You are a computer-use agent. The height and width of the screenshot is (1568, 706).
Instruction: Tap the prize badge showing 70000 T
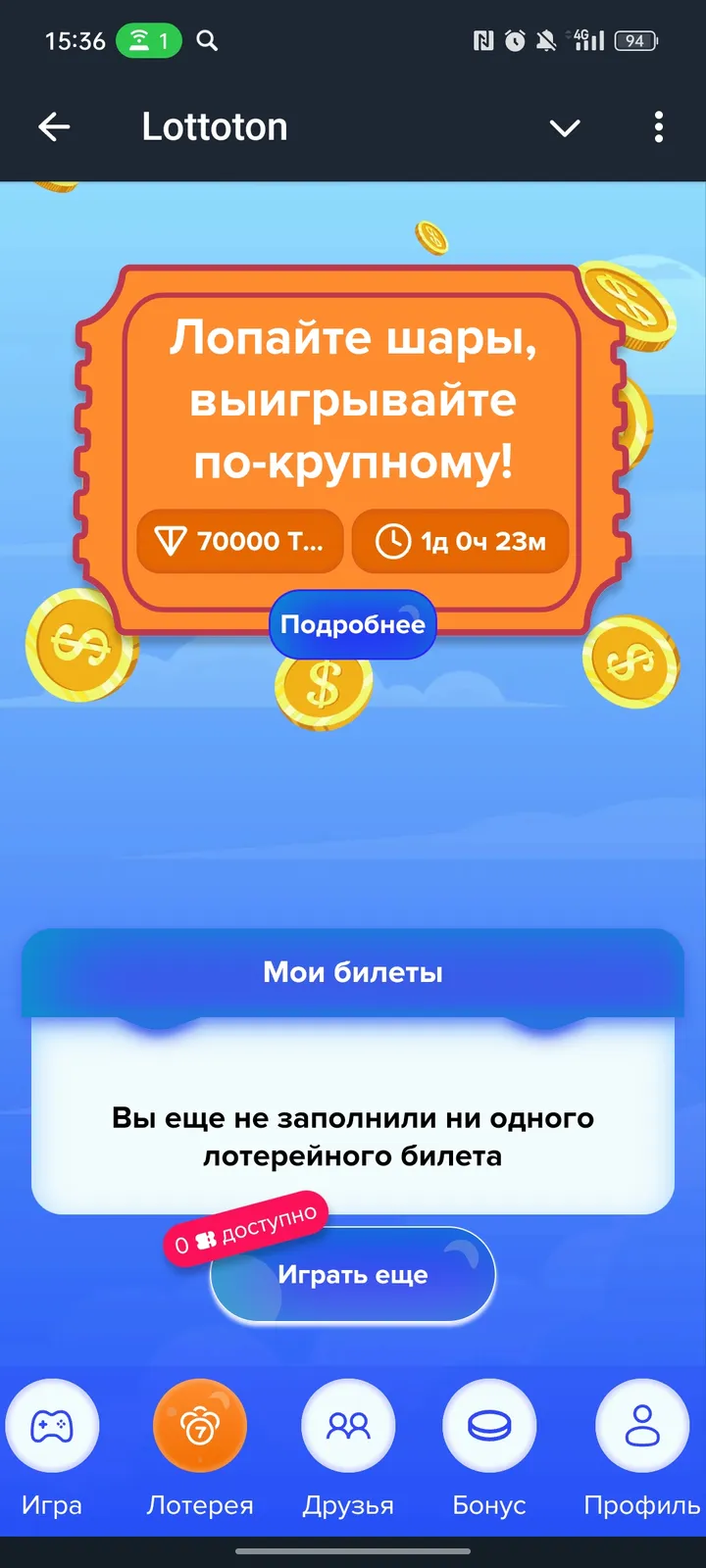point(239,541)
